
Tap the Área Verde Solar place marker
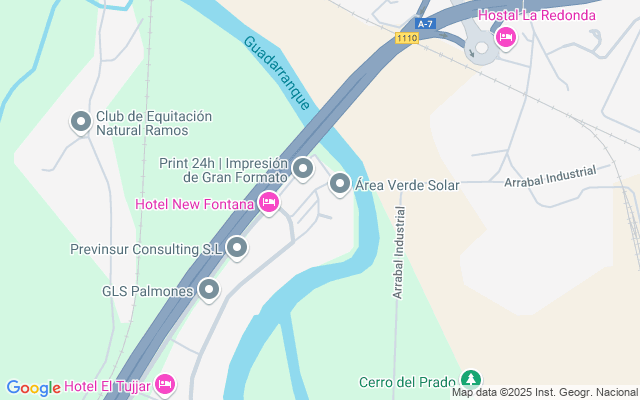point(340,184)
